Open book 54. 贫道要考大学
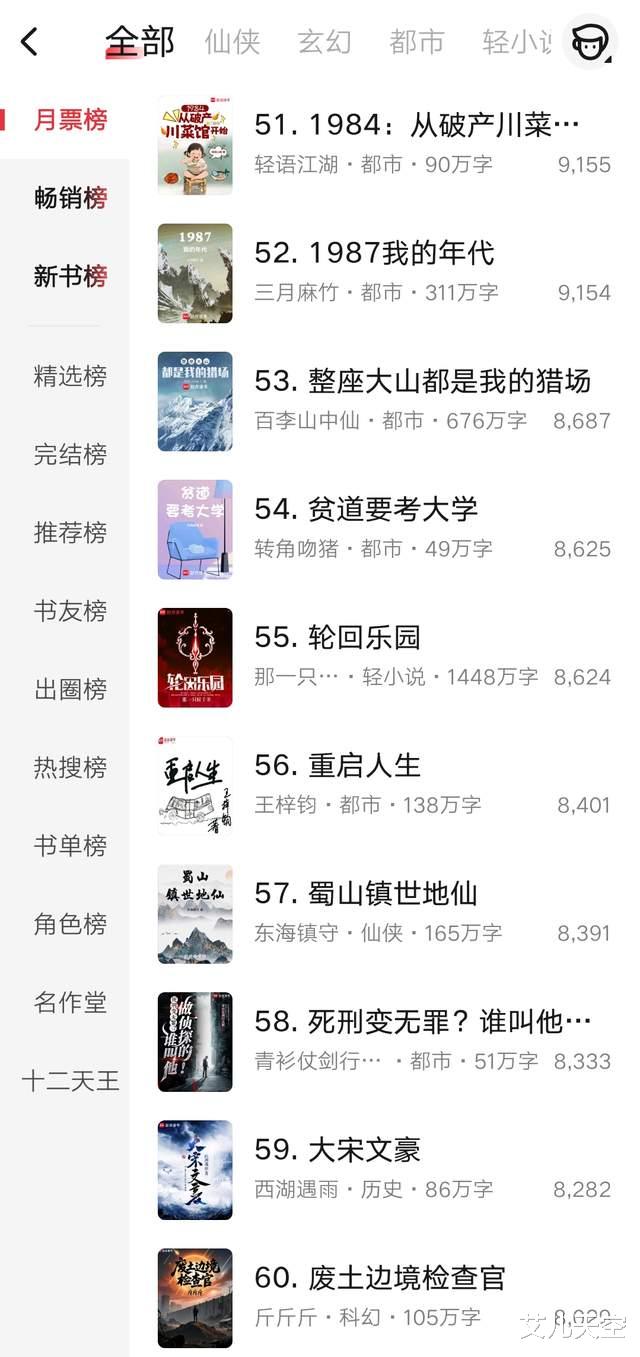640x1357 pixels. 366,509
